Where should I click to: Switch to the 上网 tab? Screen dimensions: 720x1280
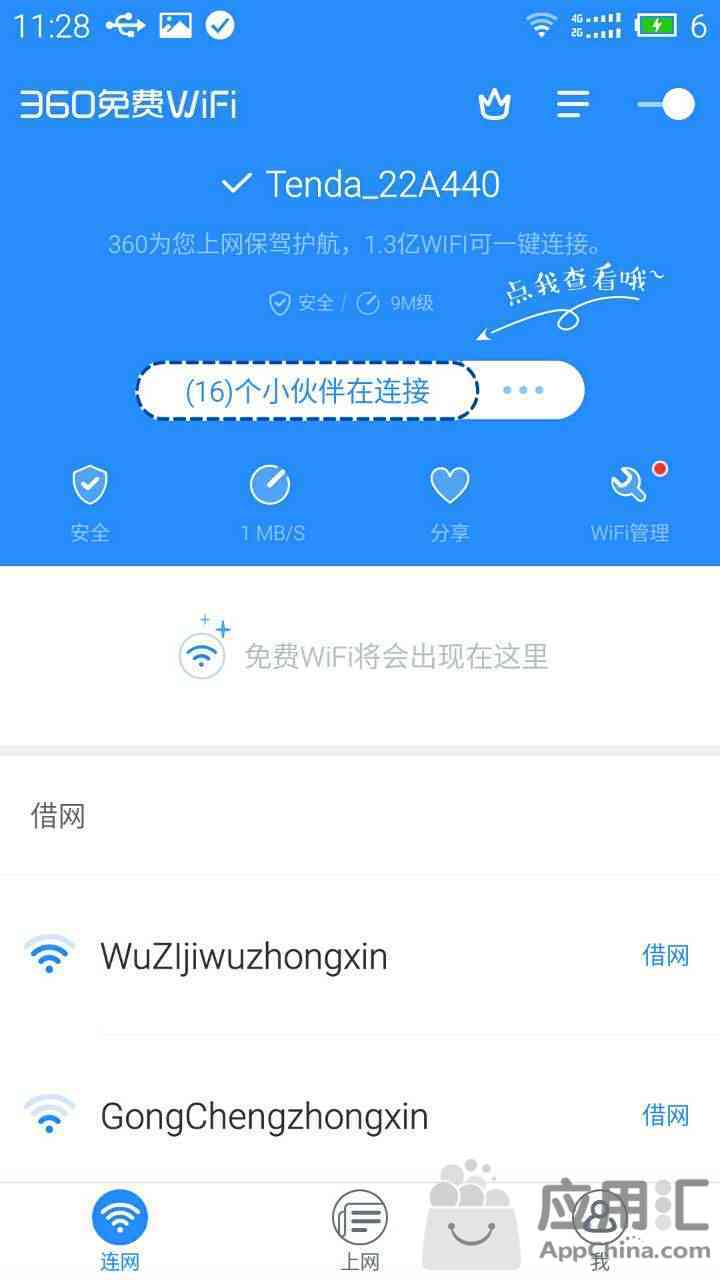pos(360,1230)
